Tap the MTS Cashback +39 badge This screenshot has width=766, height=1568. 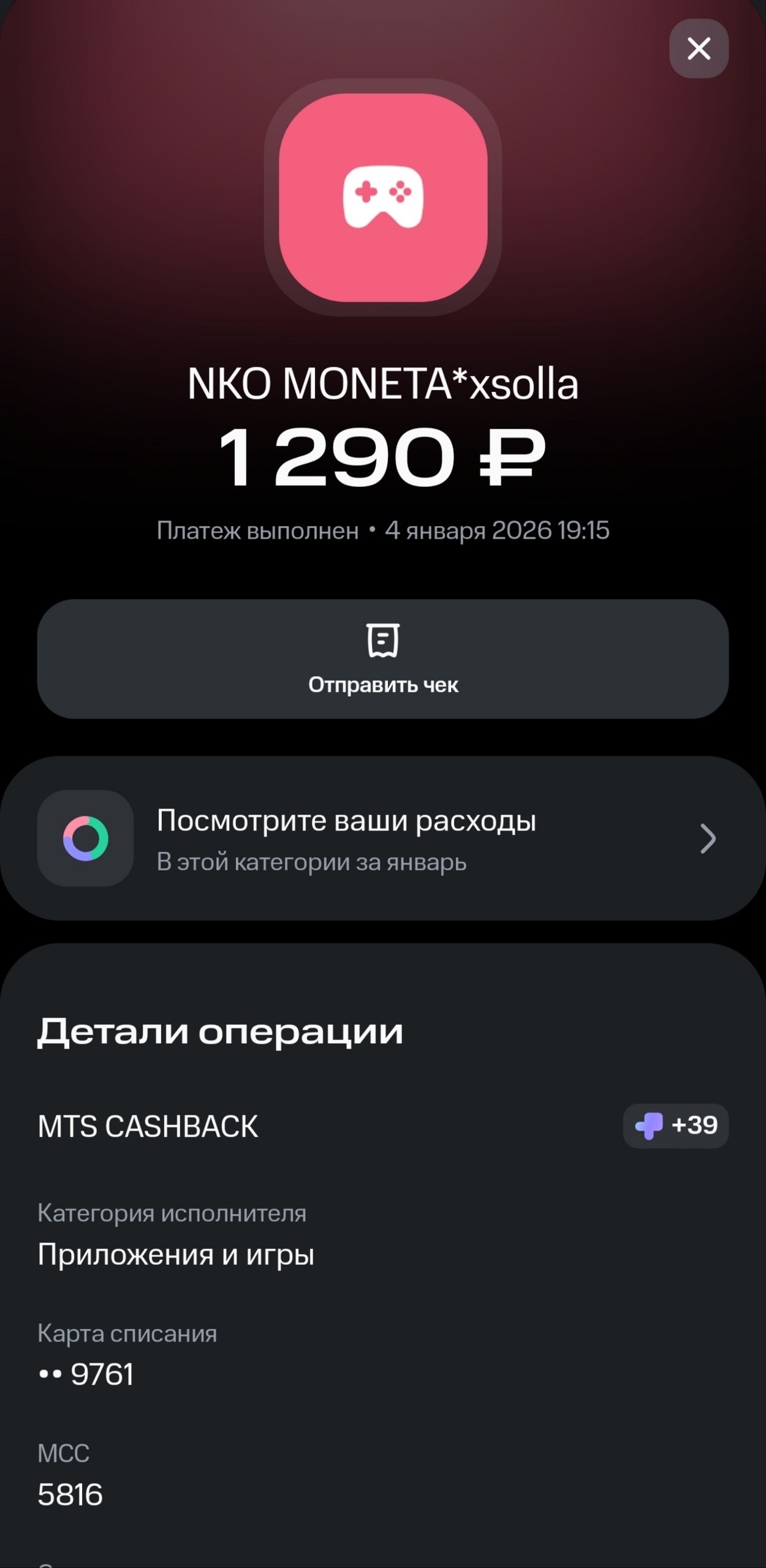(x=675, y=1126)
